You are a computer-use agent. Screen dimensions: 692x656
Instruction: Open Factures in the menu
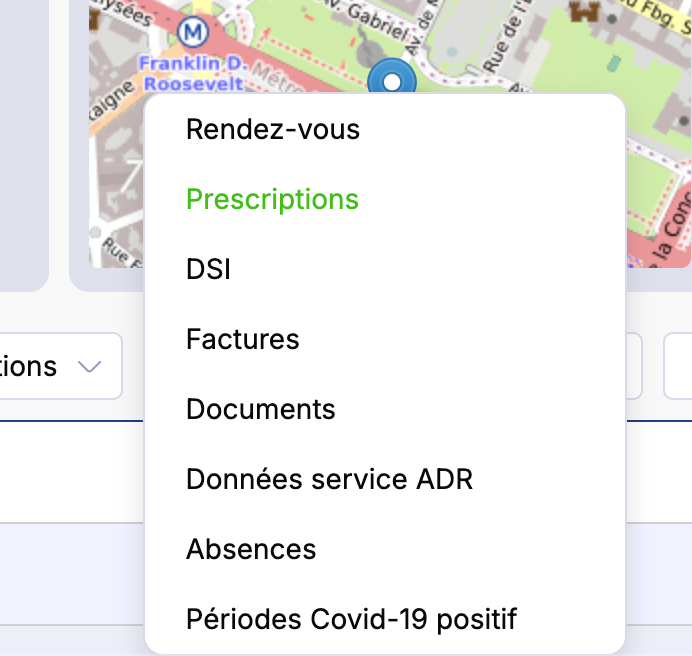click(x=243, y=340)
